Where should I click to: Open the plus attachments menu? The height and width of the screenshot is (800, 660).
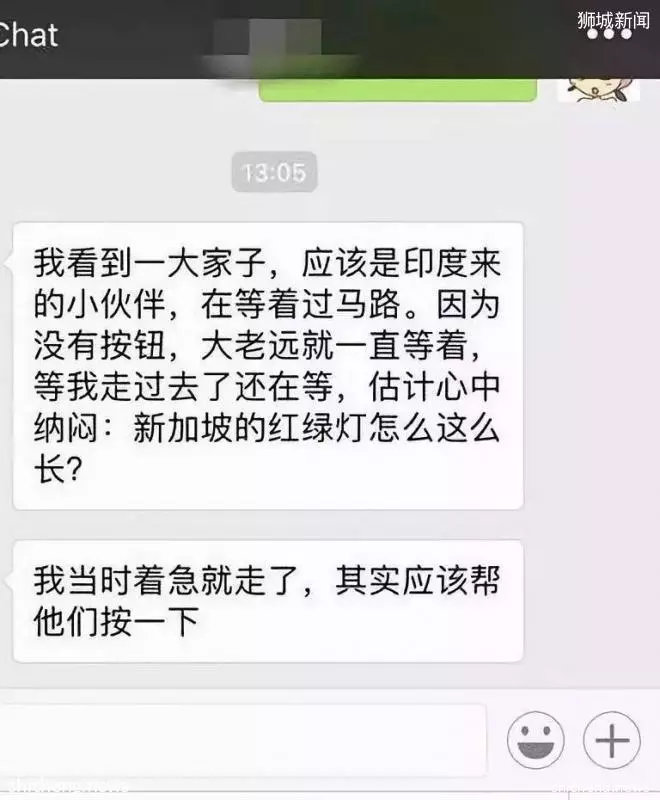(x=611, y=741)
